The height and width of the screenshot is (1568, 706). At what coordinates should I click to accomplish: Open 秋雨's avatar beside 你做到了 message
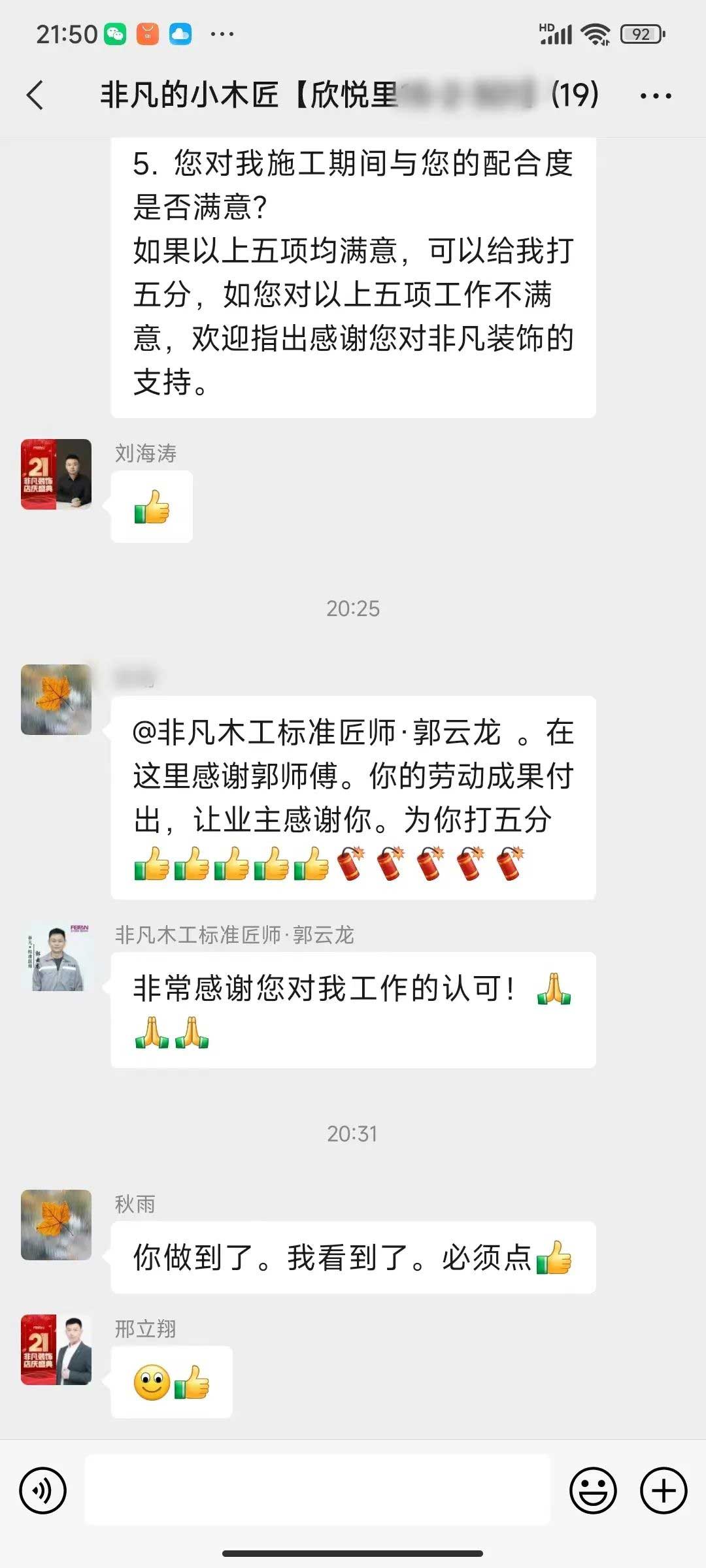[56, 1224]
